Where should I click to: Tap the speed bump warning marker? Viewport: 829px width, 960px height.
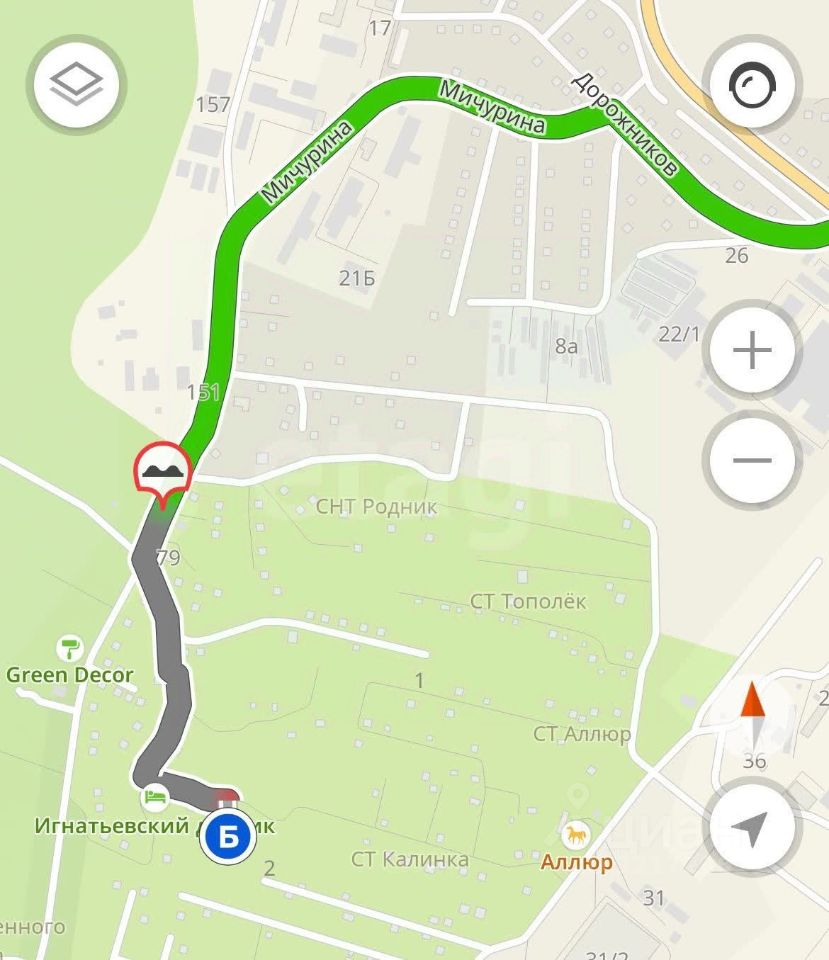(162, 468)
